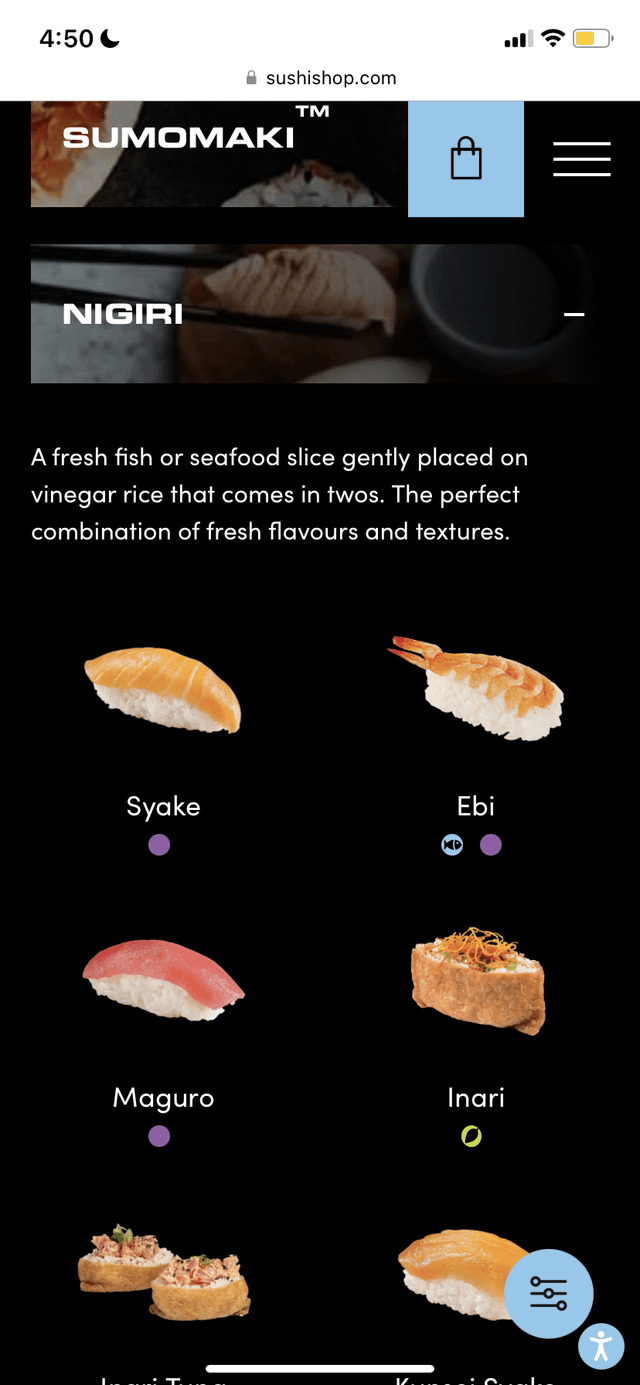Open the shopping bag

[466, 159]
